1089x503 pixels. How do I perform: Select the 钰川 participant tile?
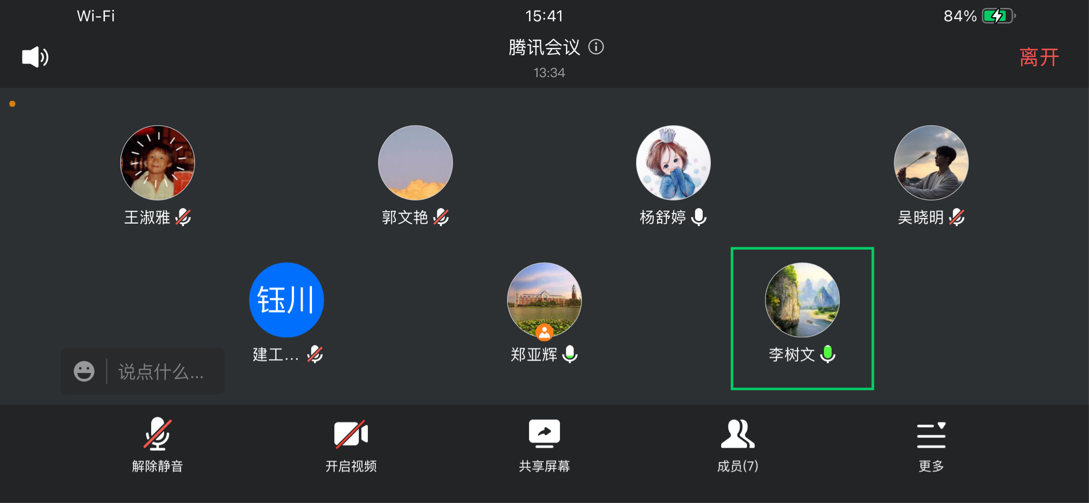287,300
